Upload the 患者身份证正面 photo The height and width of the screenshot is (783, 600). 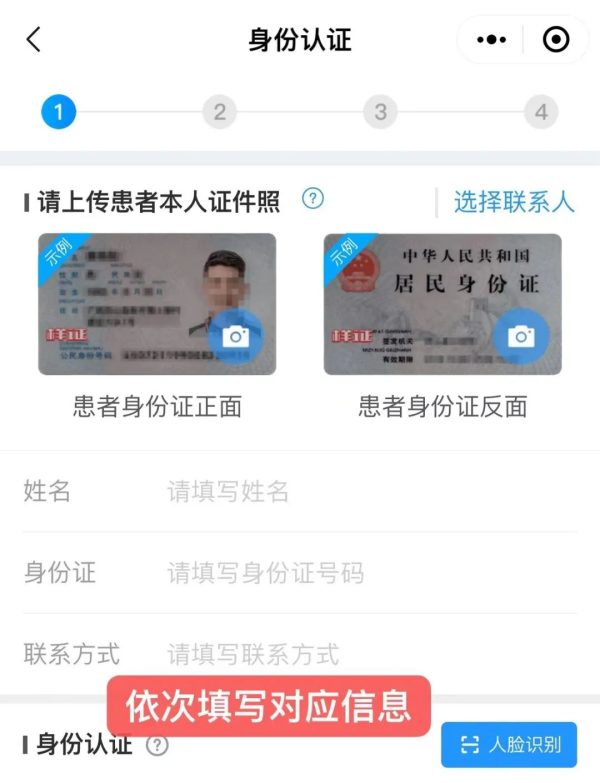(x=157, y=304)
